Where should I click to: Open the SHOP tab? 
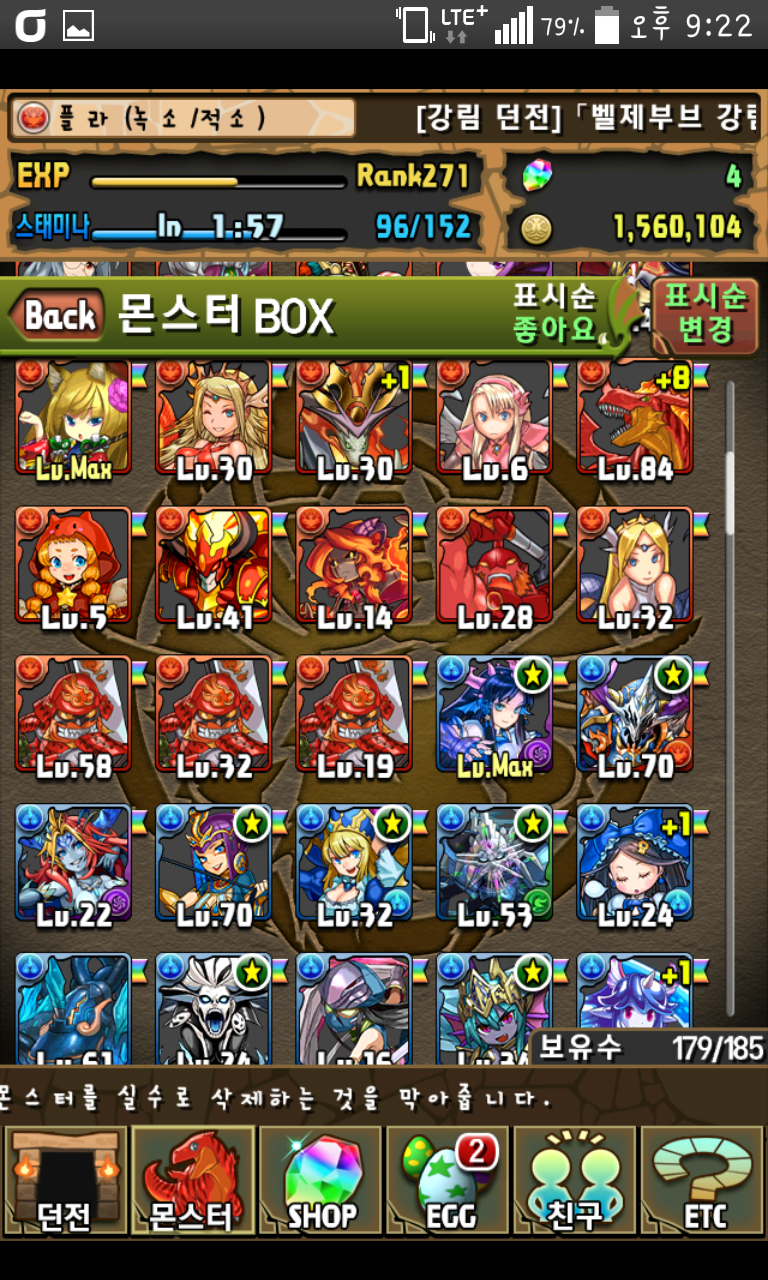tap(320, 1181)
